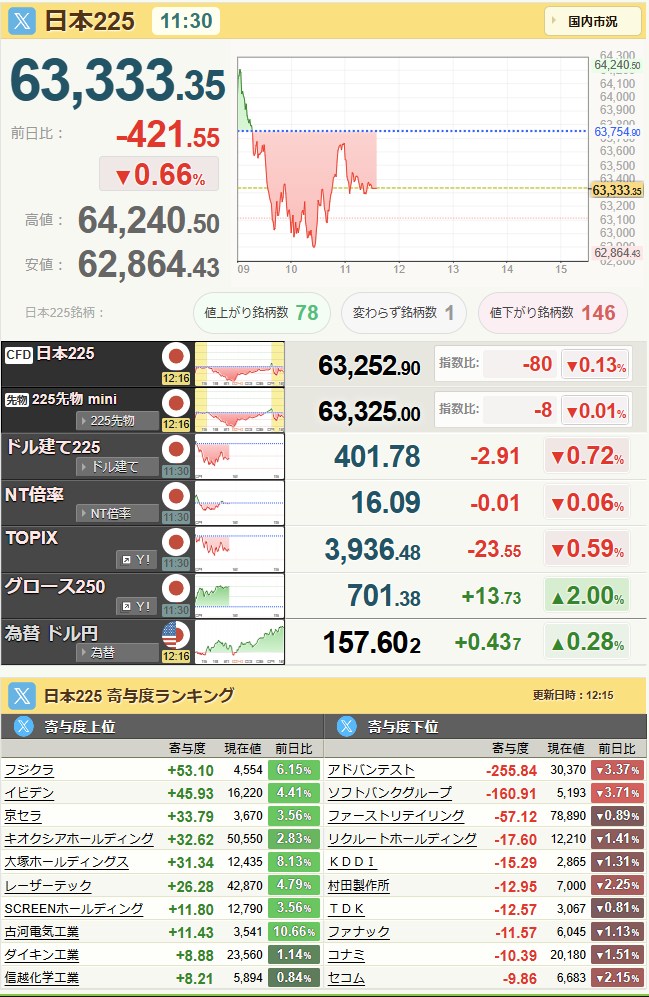Open 信越化学工業 stock link
The image size is (649, 997).
(42, 977)
